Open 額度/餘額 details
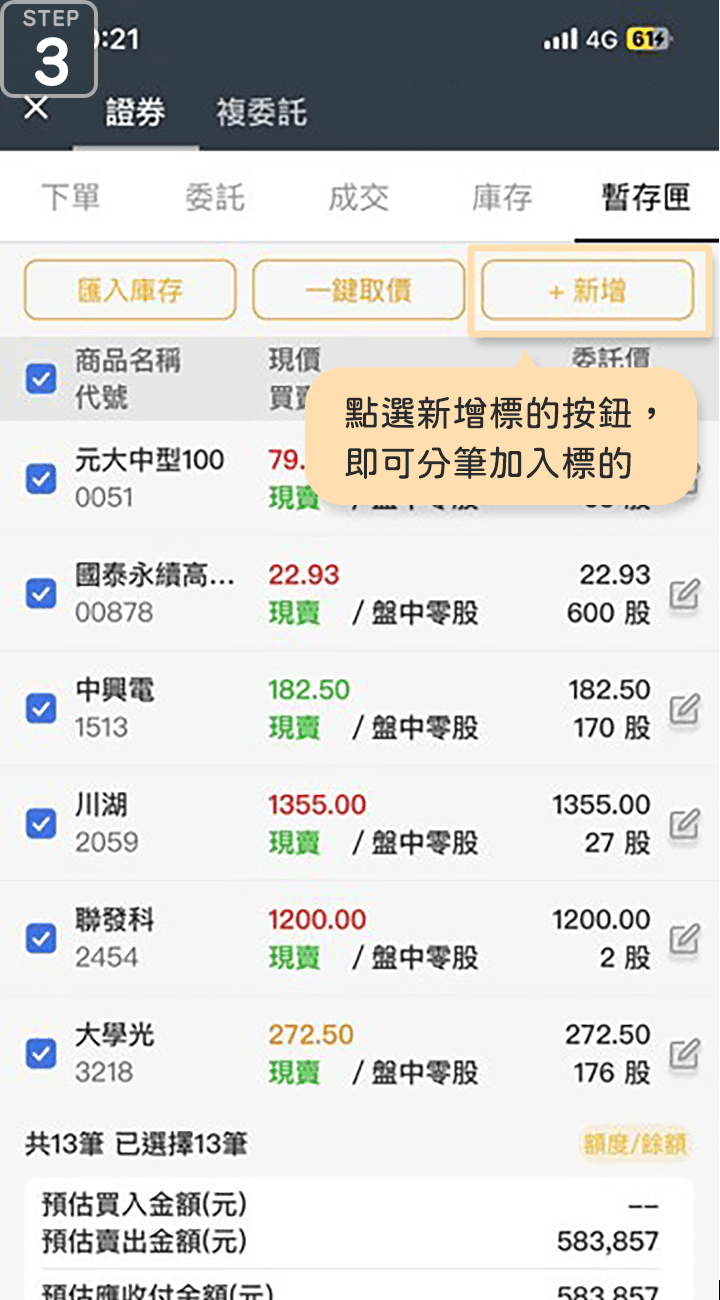The width and height of the screenshot is (720, 1300). tap(636, 1144)
